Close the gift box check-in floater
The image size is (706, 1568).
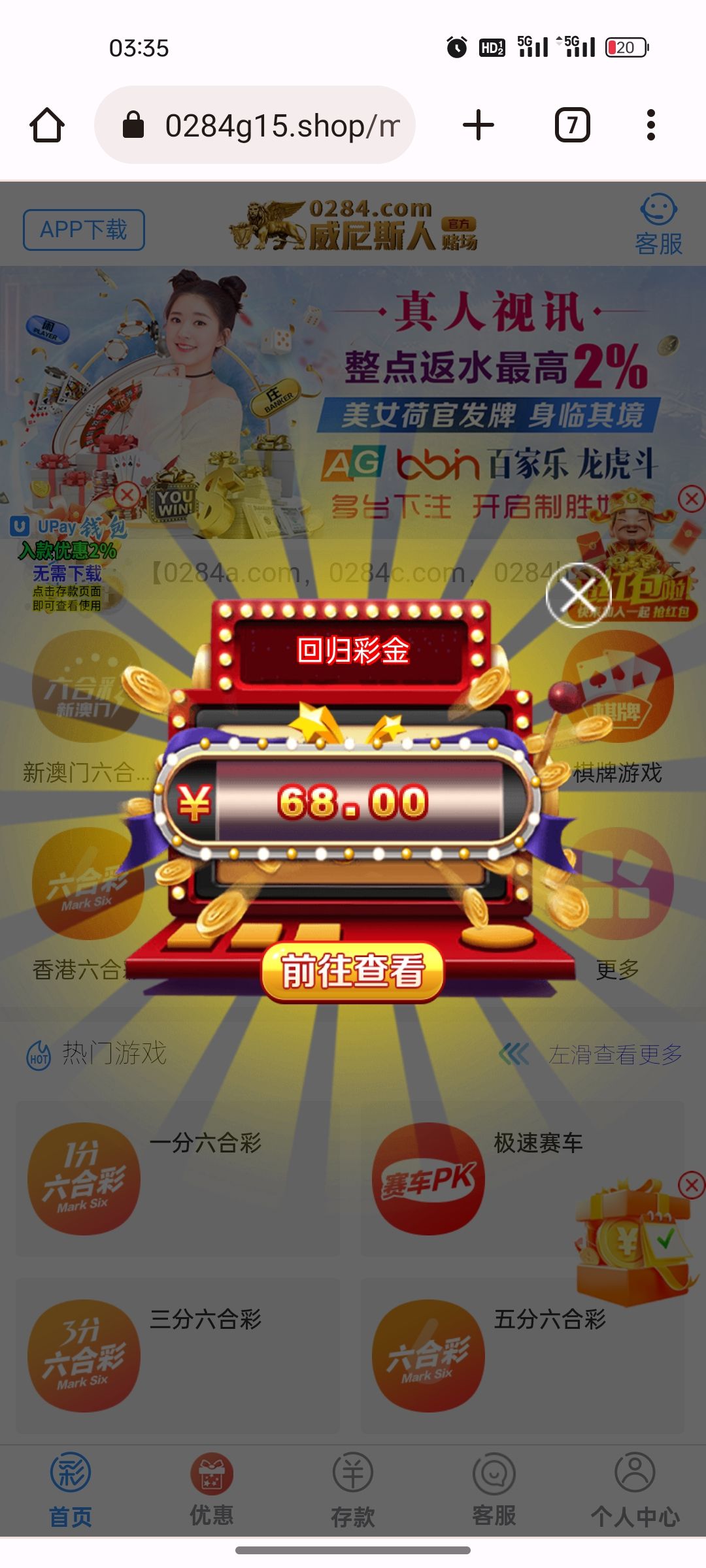coord(691,1184)
